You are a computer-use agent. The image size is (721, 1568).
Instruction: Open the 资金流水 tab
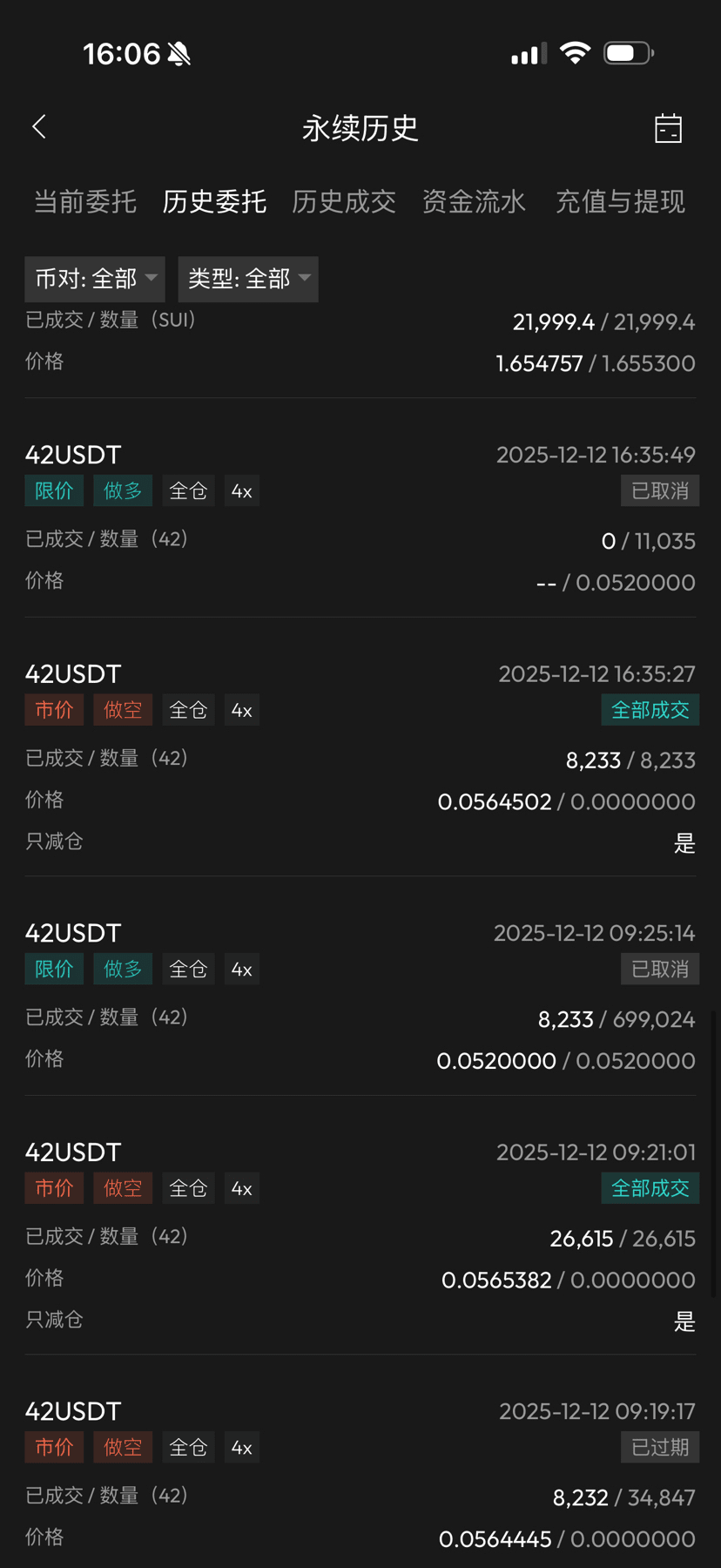coord(474,202)
